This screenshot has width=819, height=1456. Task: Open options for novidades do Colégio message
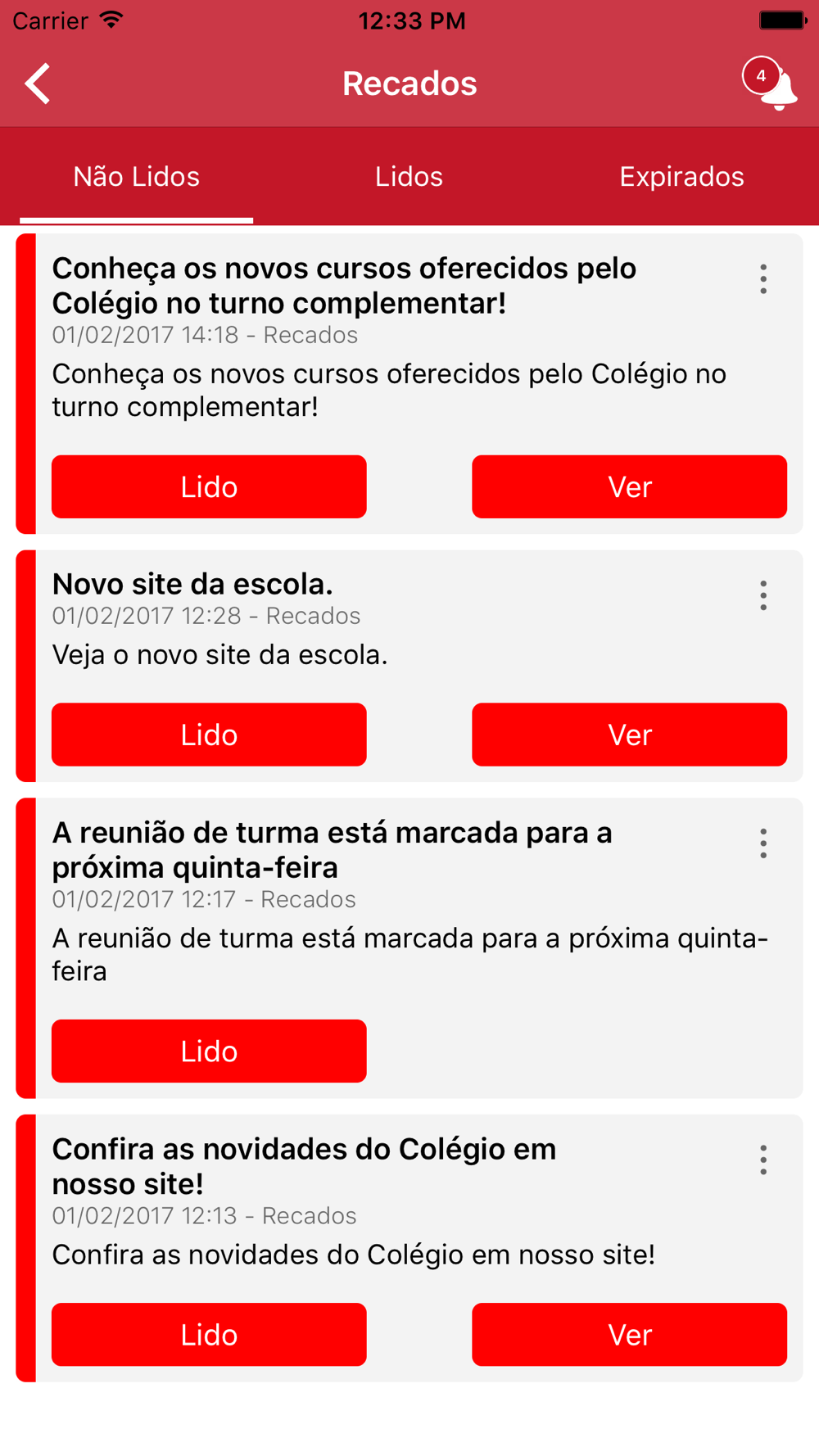click(763, 1160)
